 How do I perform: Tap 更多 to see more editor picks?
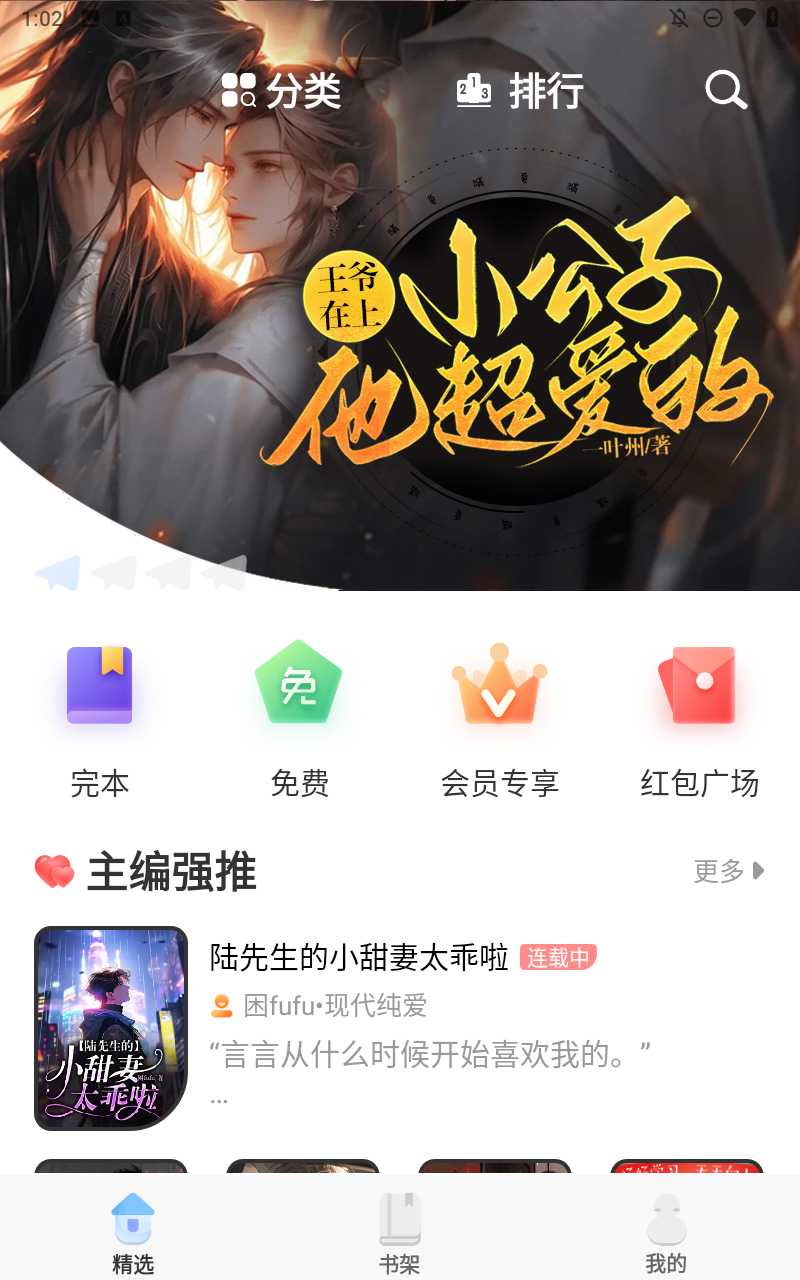[x=728, y=871]
